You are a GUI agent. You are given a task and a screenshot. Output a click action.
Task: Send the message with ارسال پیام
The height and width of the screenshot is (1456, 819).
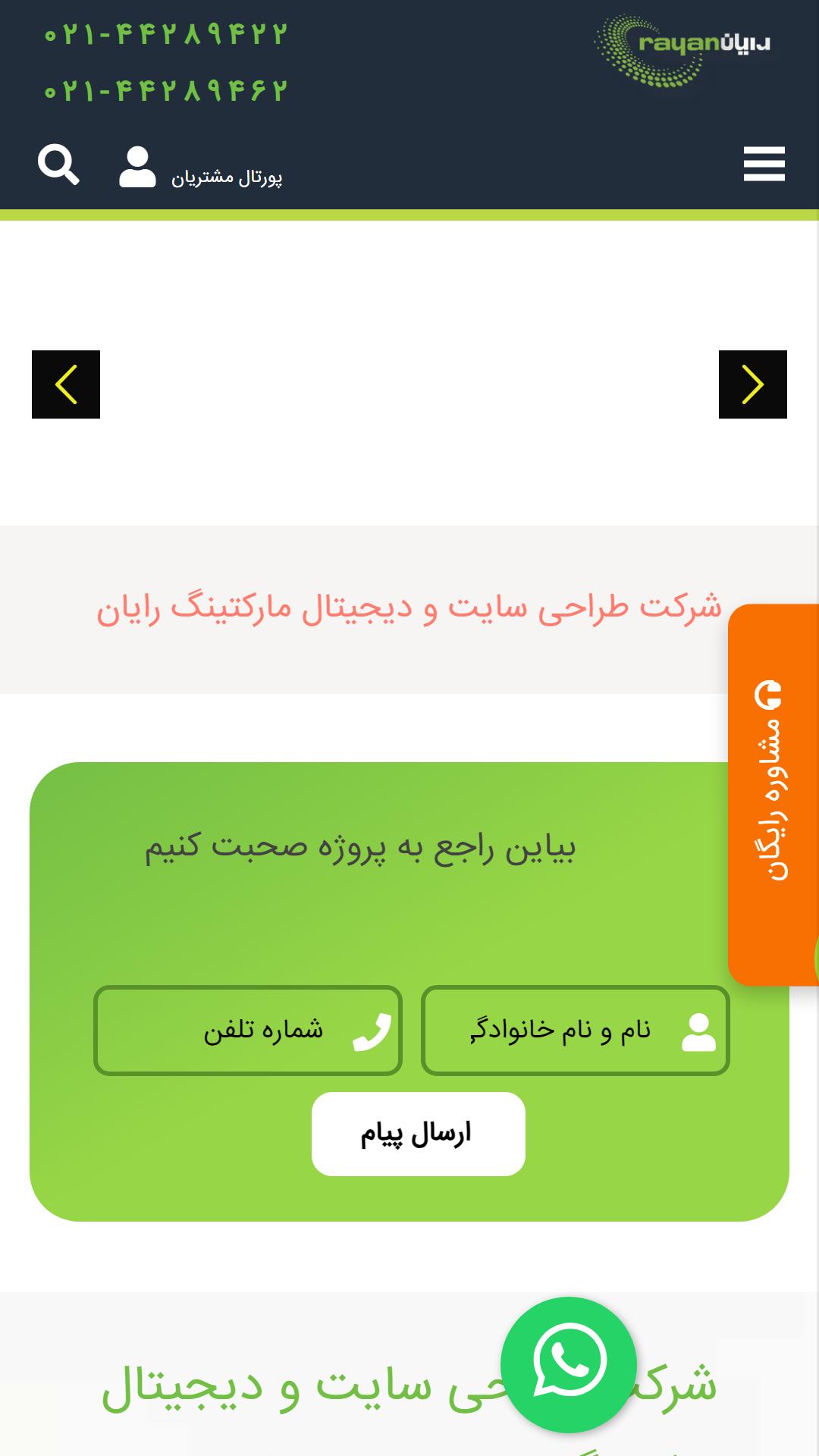coord(419,1134)
